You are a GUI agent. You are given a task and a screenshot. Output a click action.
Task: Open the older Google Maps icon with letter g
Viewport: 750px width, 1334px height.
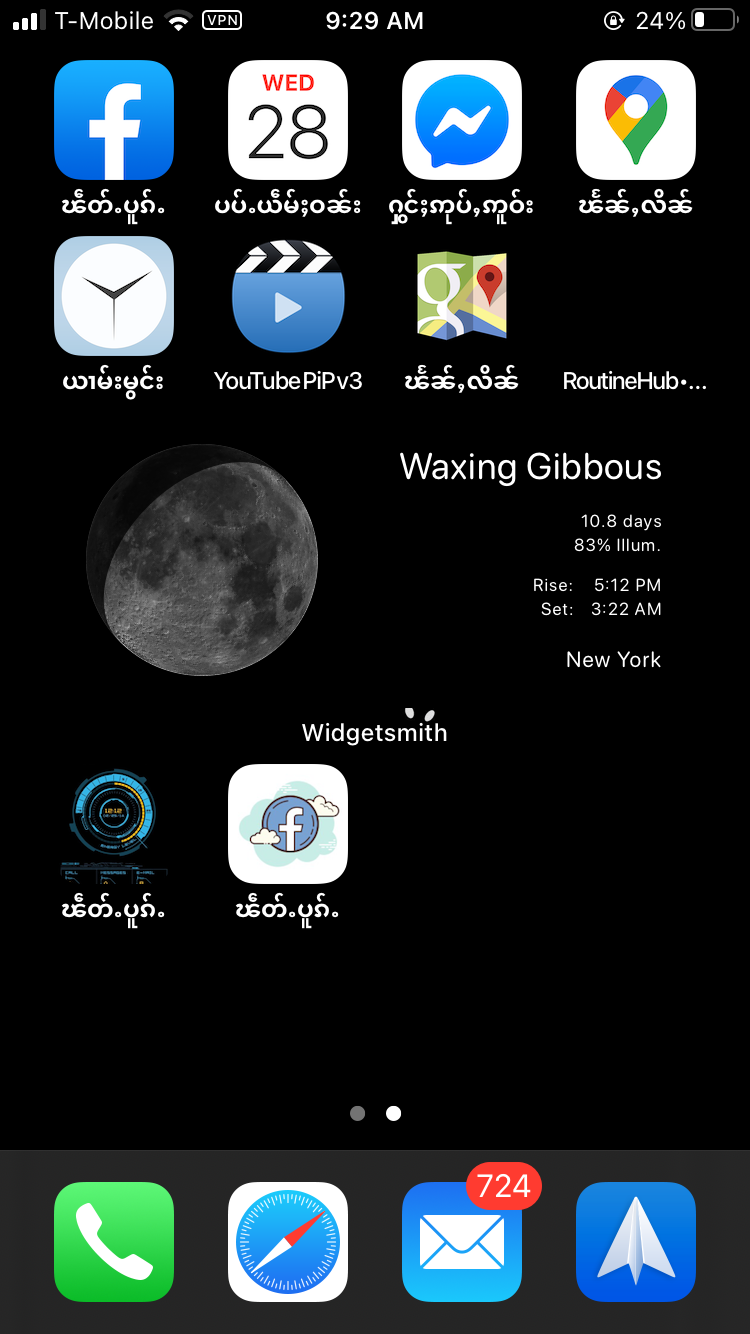coord(462,296)
